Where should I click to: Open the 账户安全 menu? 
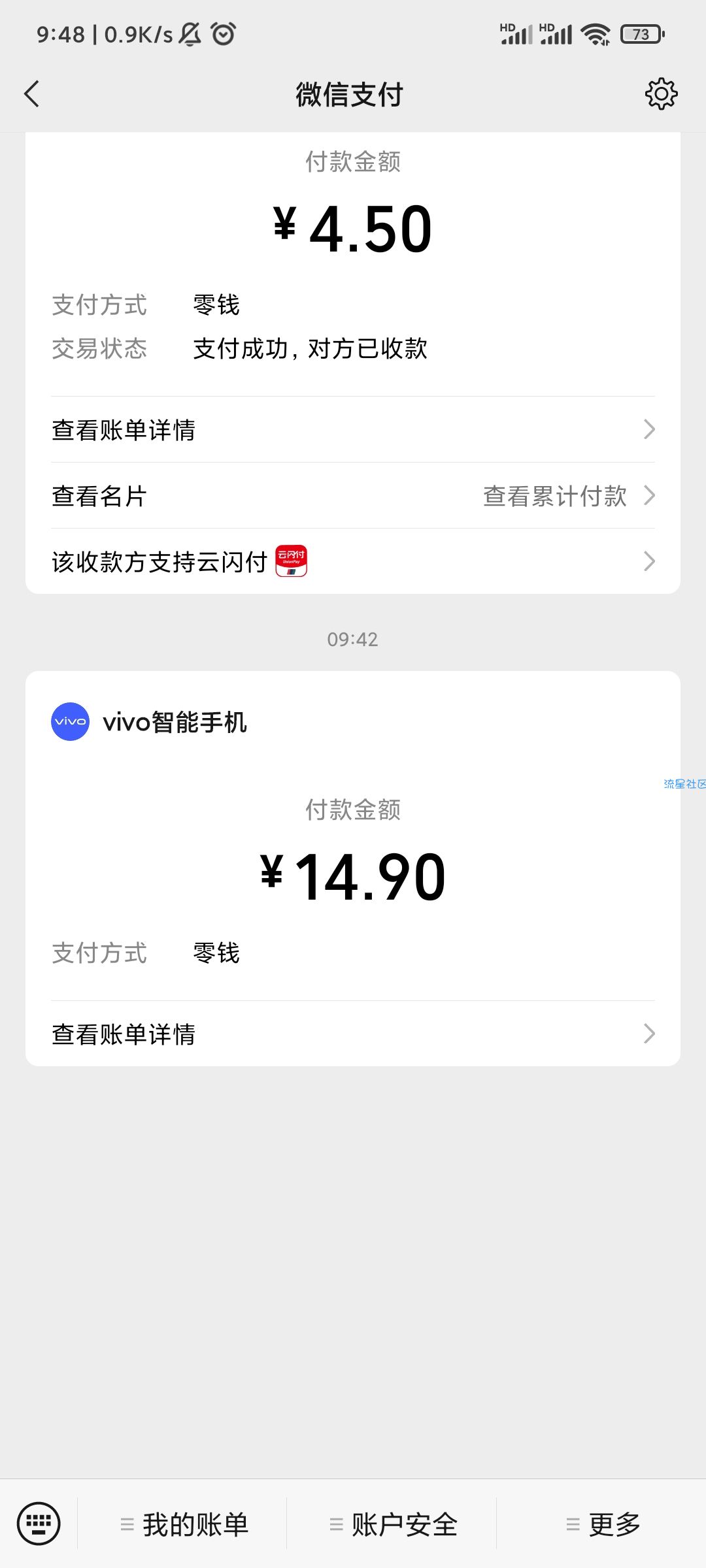tap(392, 1524)
